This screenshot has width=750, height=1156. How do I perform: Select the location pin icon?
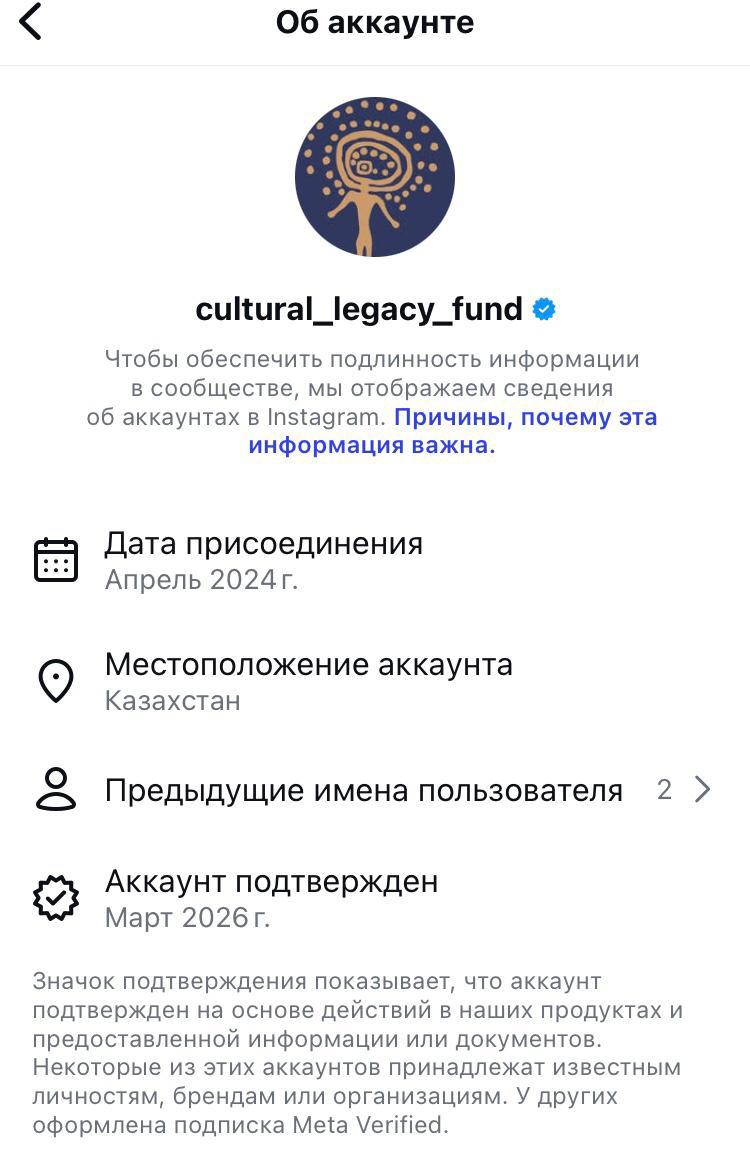[58, 680]
